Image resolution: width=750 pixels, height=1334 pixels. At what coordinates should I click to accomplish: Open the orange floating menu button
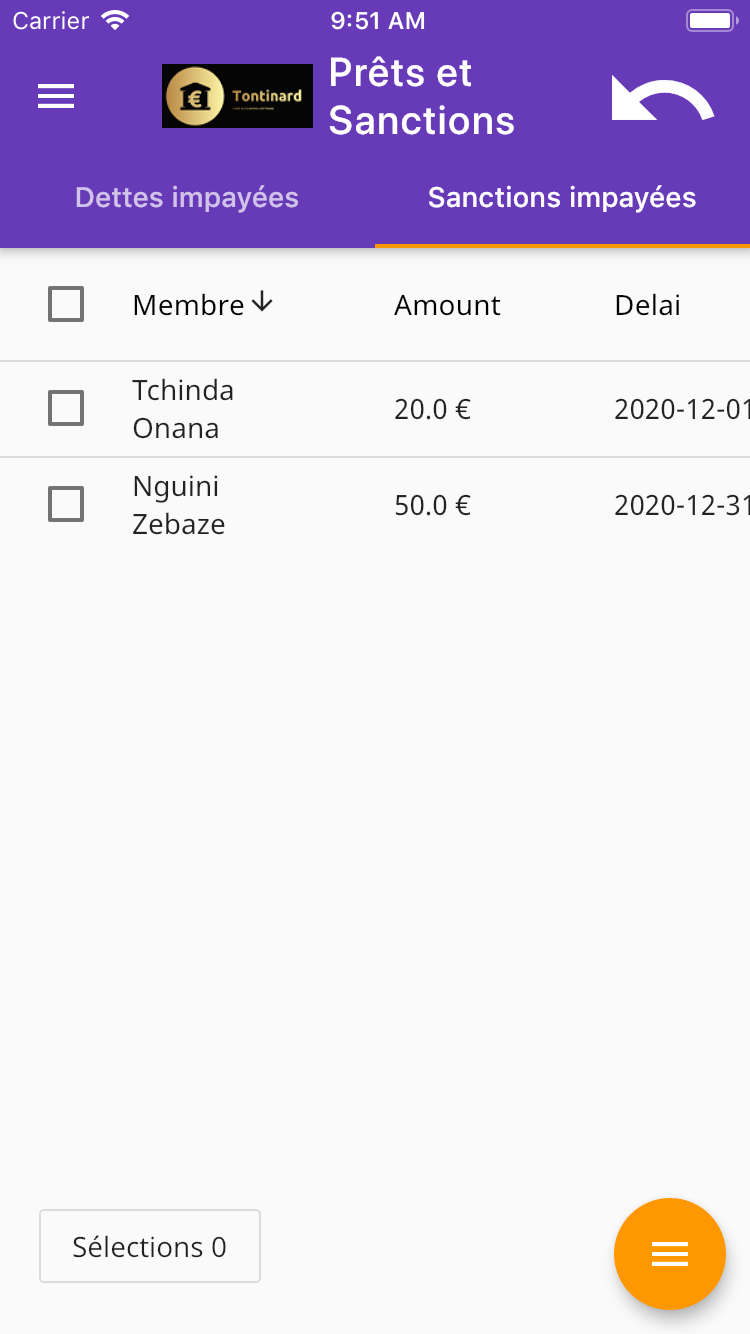click(x=669, y=1254)
